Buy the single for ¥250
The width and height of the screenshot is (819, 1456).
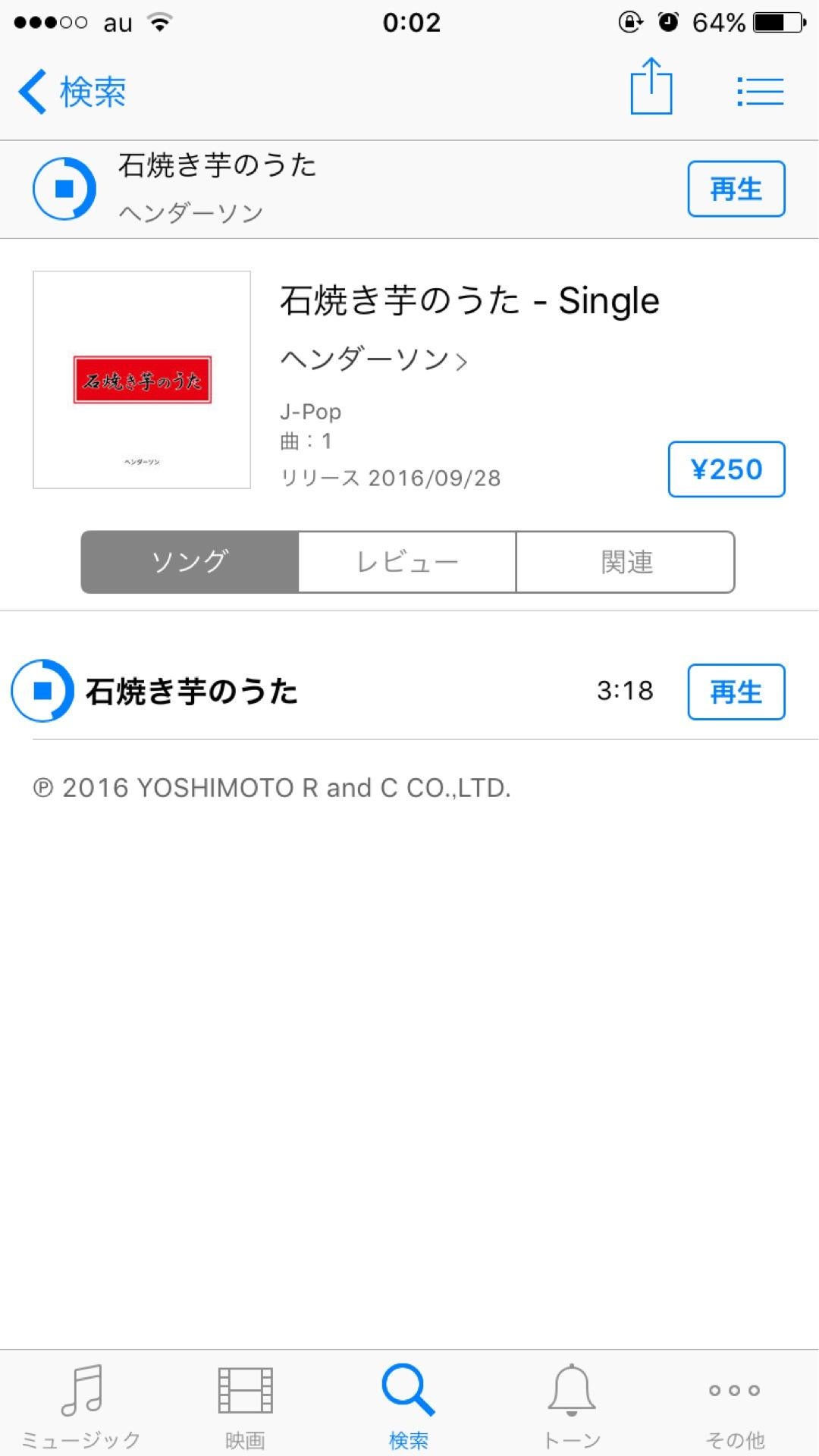(x=726, y=469)
